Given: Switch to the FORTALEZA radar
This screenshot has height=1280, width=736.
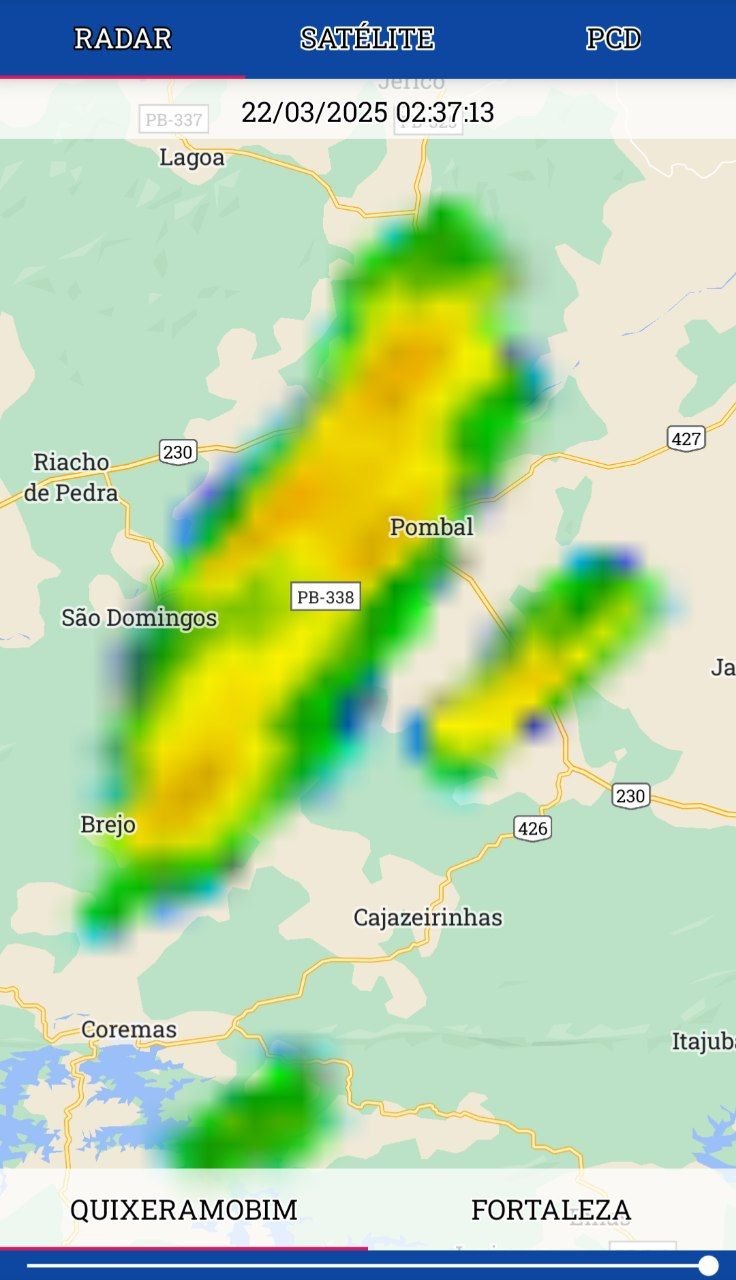Looking at the screenshot, I should pyautogui.click(x=551, y=1210).
